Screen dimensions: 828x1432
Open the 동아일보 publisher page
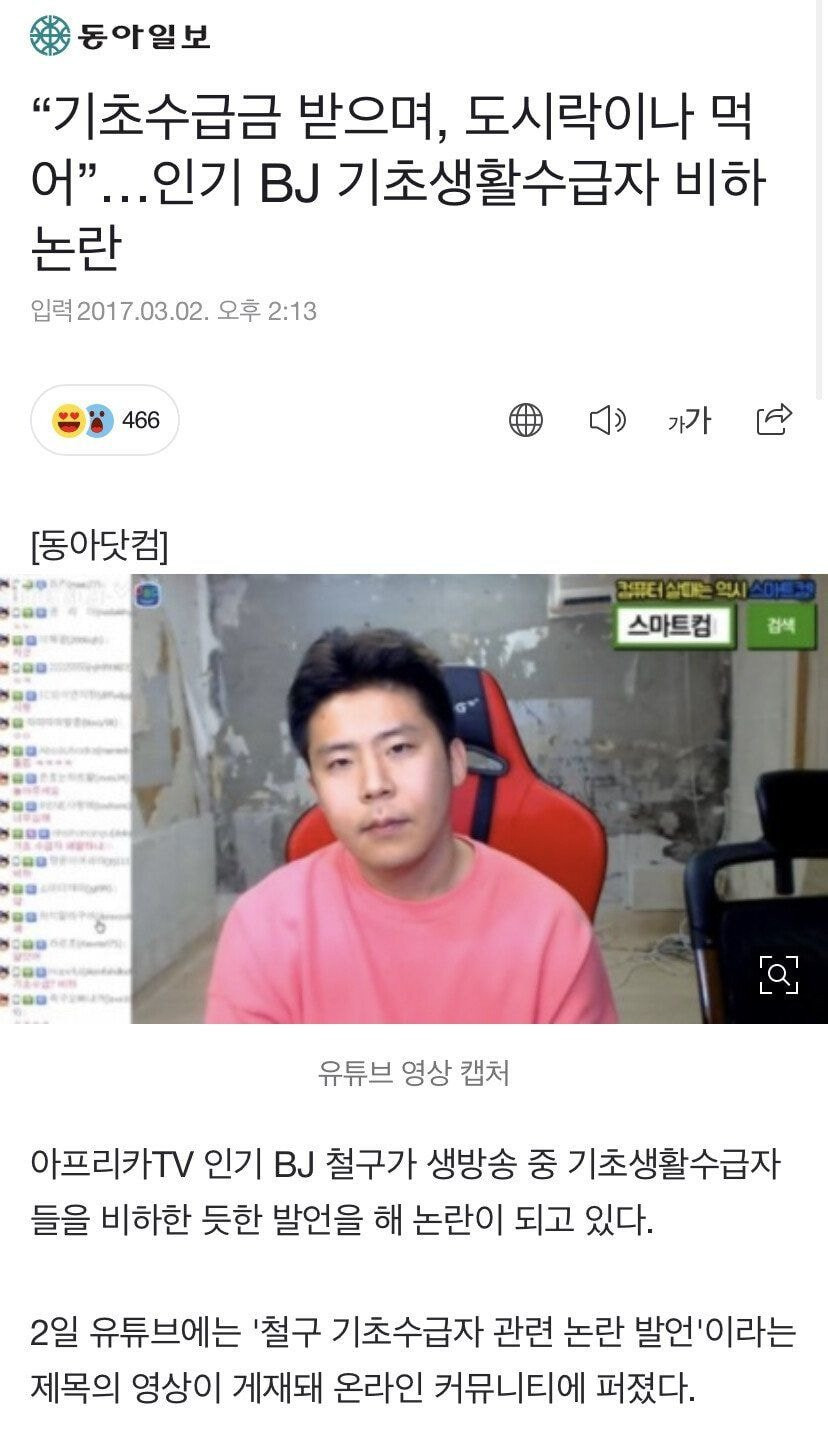pyautogui.click(x=120, y=36)
